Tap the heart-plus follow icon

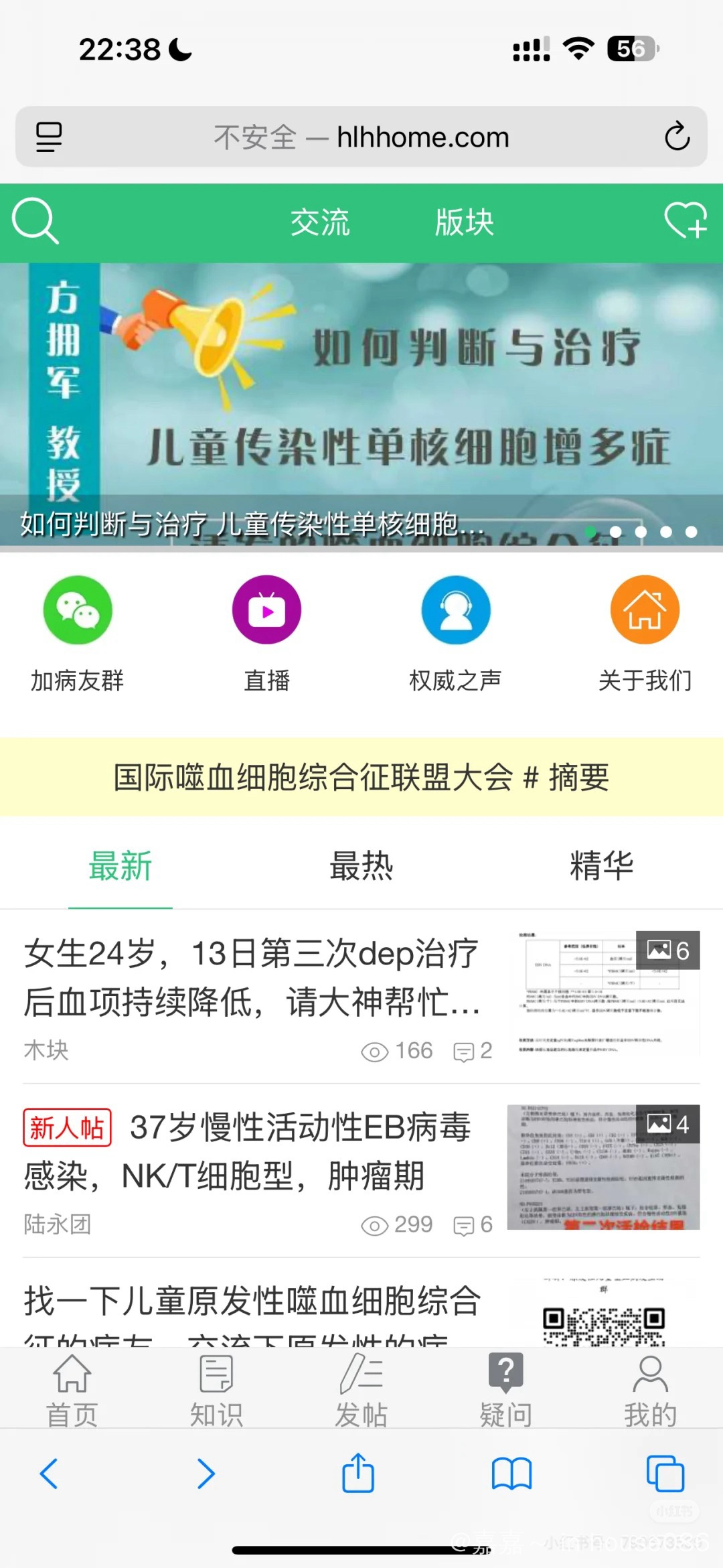pyautogui.click(x=686, y=220)
